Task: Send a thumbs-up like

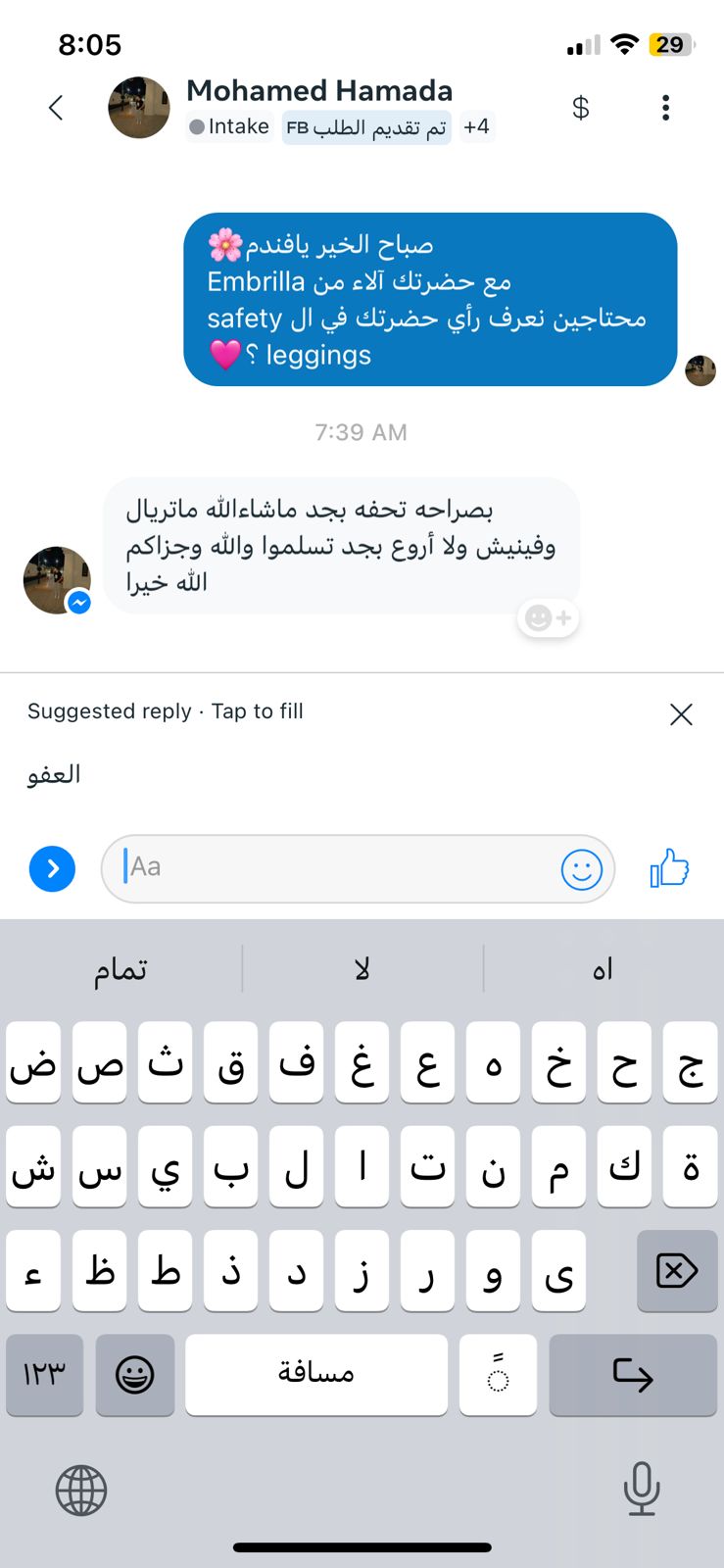Action: (x=670, y=868)
